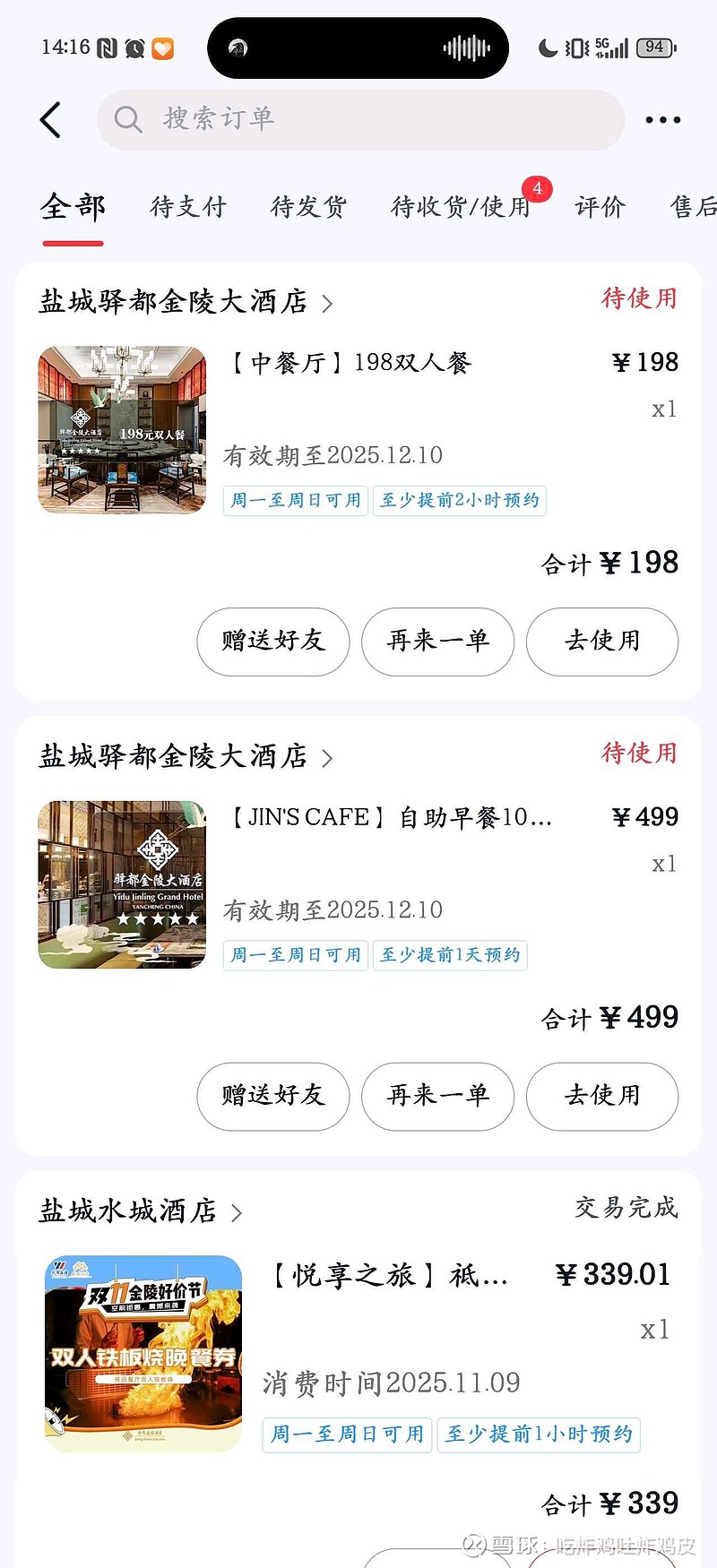Switch to the 待支付 tab
Viewport: 717px width, 1568px height.
pyautogui.click(x=188, y=207)
